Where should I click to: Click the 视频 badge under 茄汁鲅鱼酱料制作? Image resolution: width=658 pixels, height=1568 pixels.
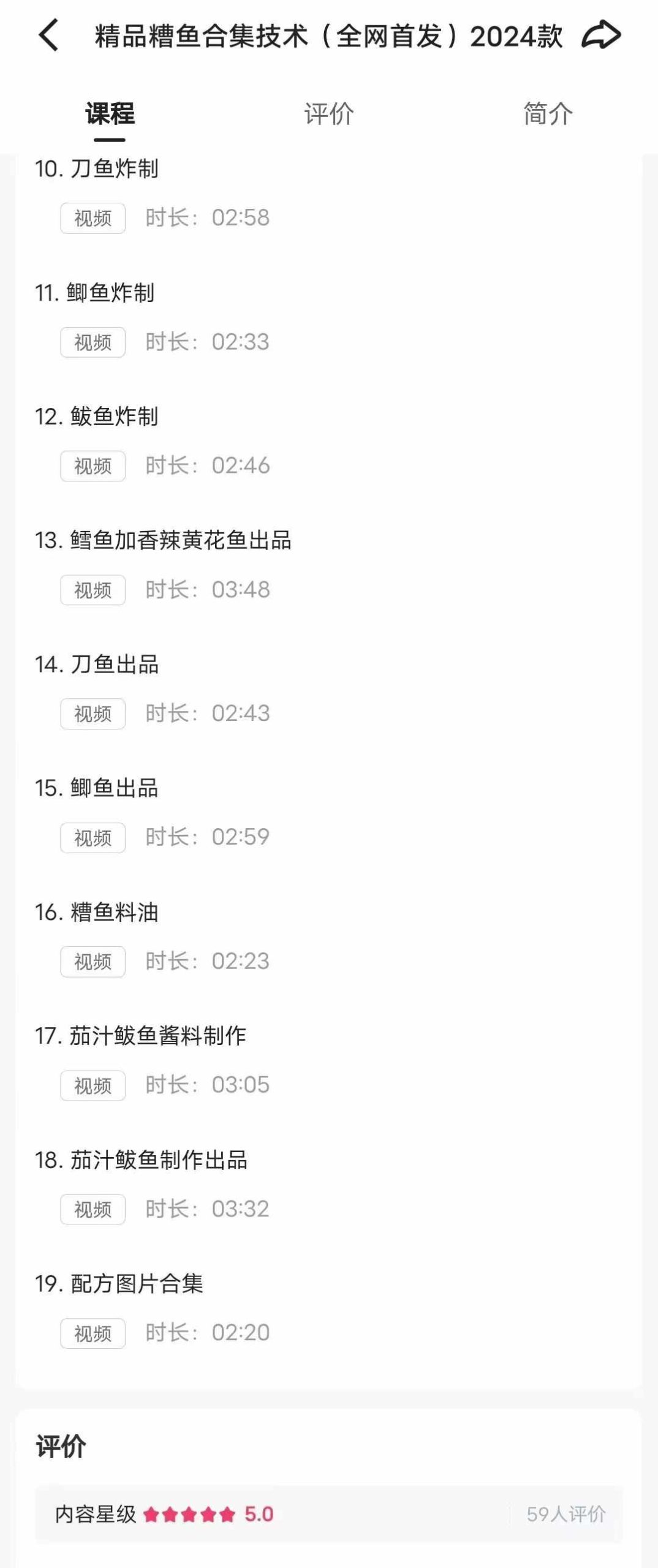point(93,1085)
